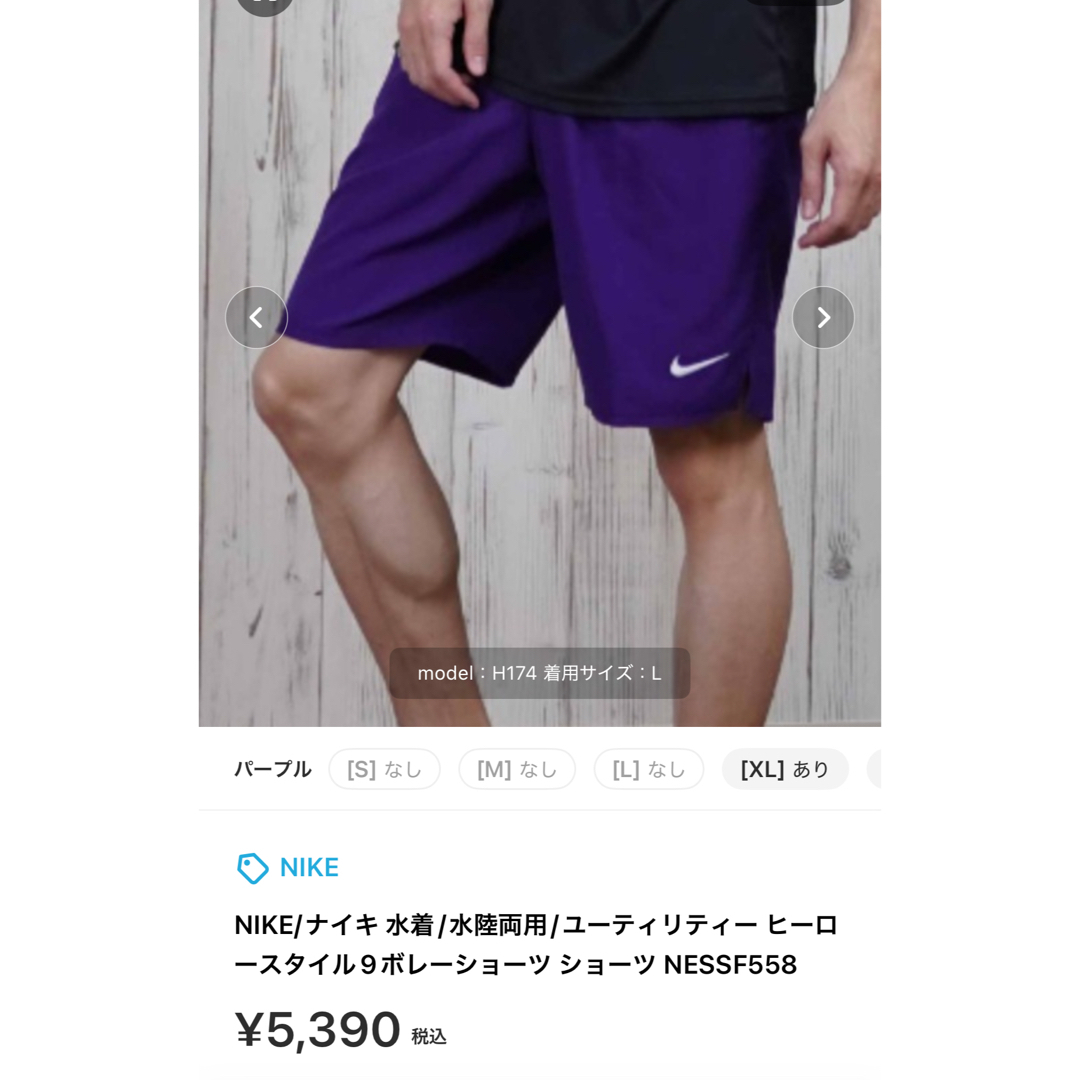This screenshot has height=1080, width=1080.
Task: Pick the M size chip
Action: tap(517, 769)
